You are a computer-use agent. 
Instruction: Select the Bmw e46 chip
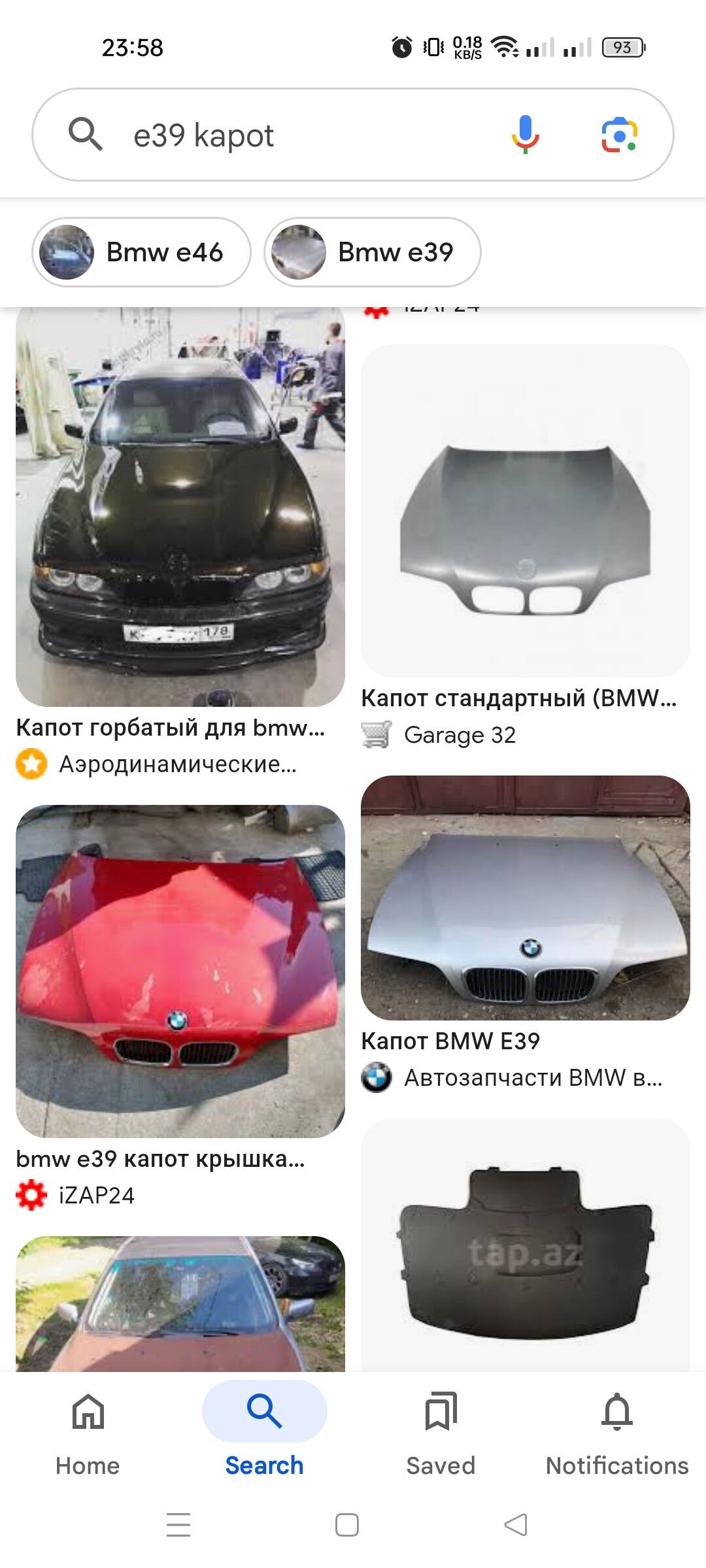click(141, 252)
